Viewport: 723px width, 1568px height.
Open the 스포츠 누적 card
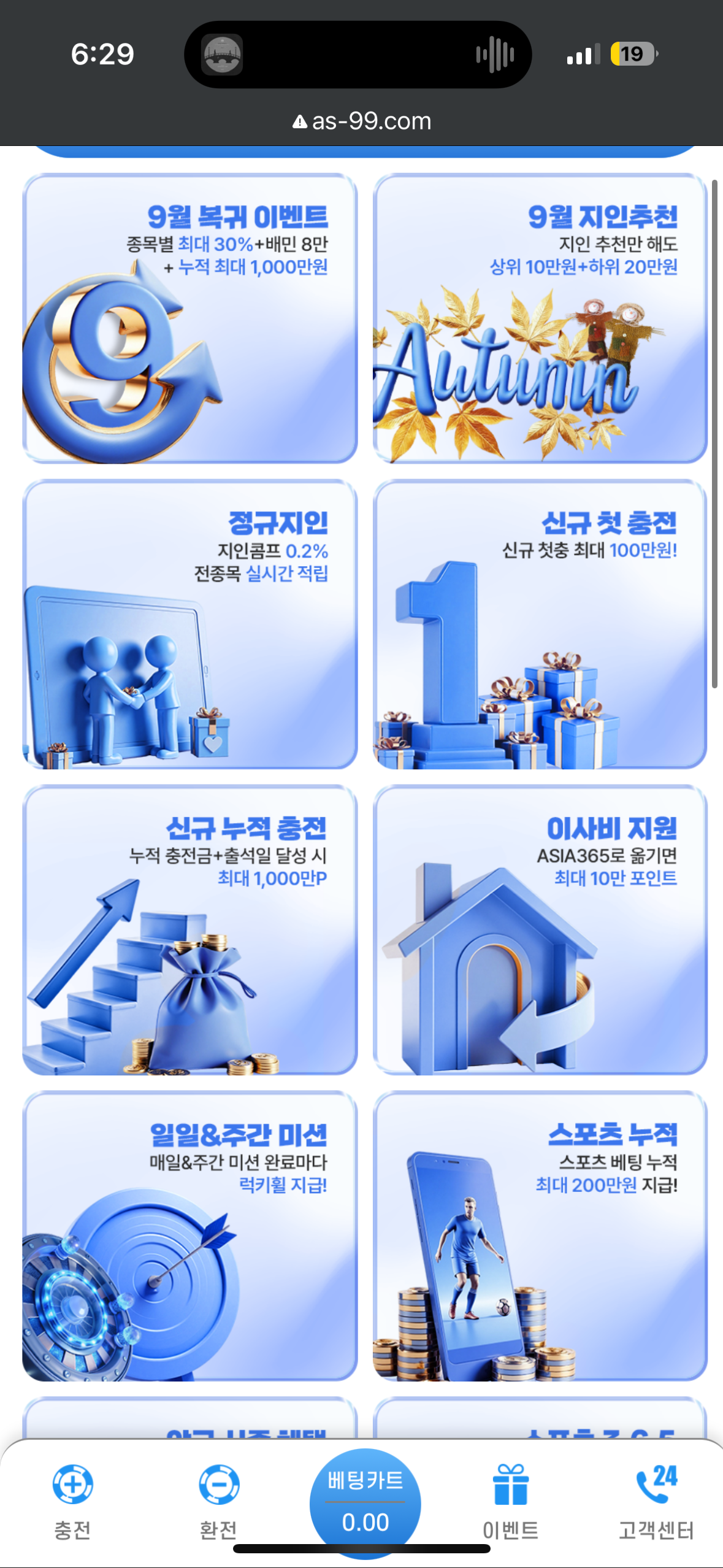point(540,1235)
